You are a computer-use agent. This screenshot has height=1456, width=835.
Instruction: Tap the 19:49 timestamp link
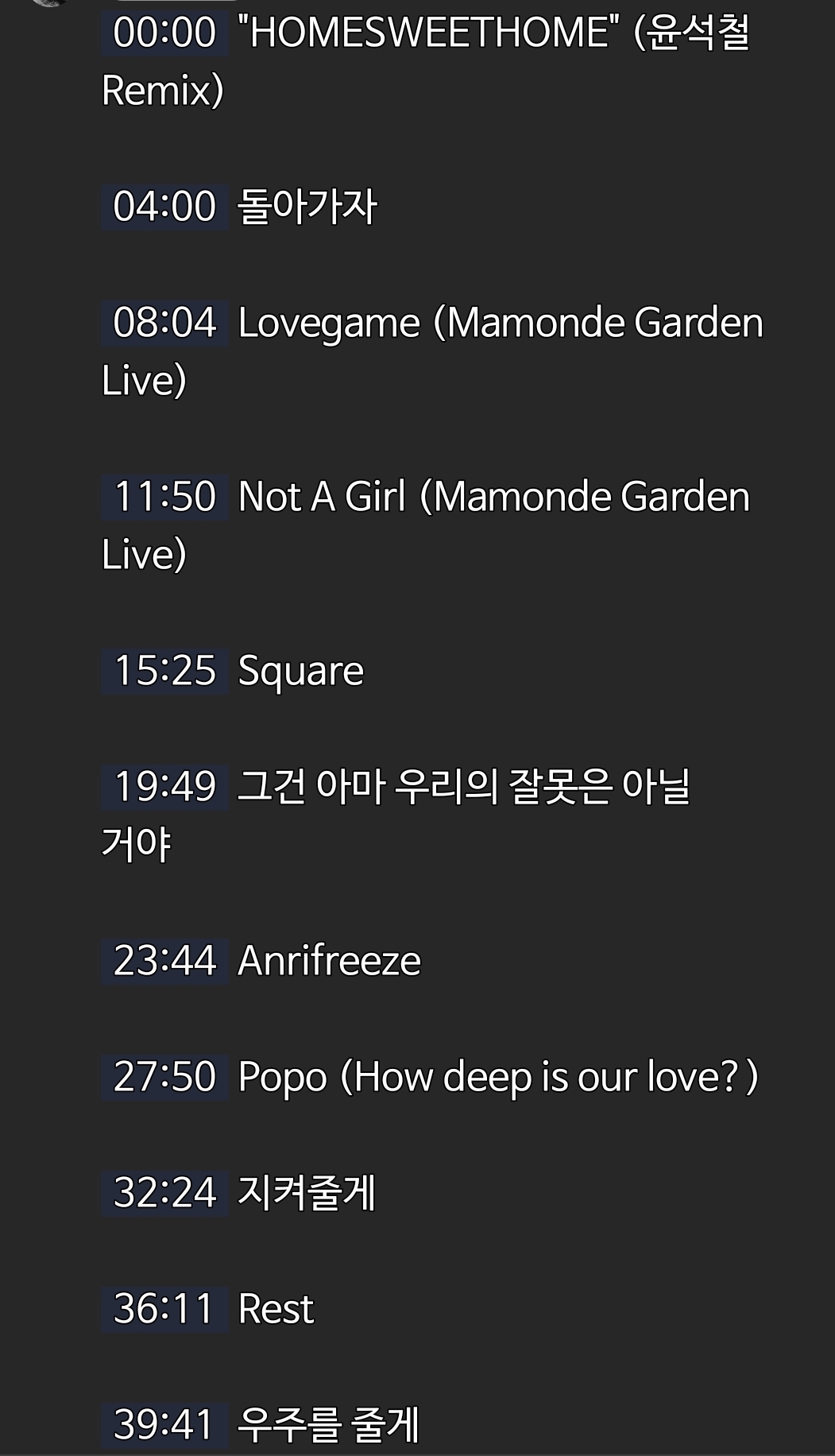click(164, 787)
